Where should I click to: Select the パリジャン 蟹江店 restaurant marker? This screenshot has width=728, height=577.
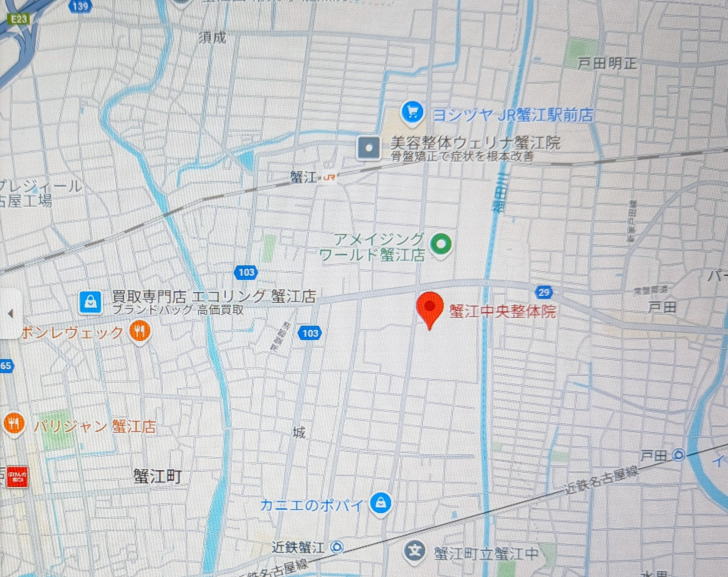(x=13, y=424)
